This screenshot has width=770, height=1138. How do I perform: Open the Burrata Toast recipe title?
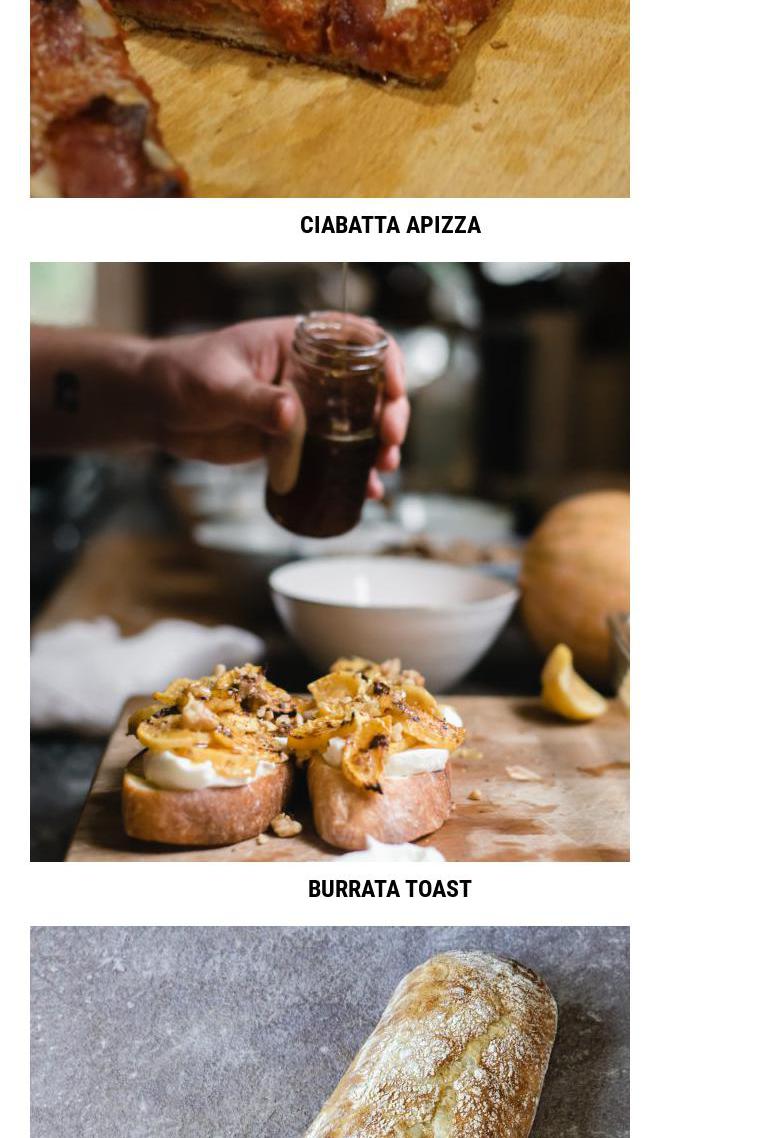pyautogui.click(x=389, y=889)
